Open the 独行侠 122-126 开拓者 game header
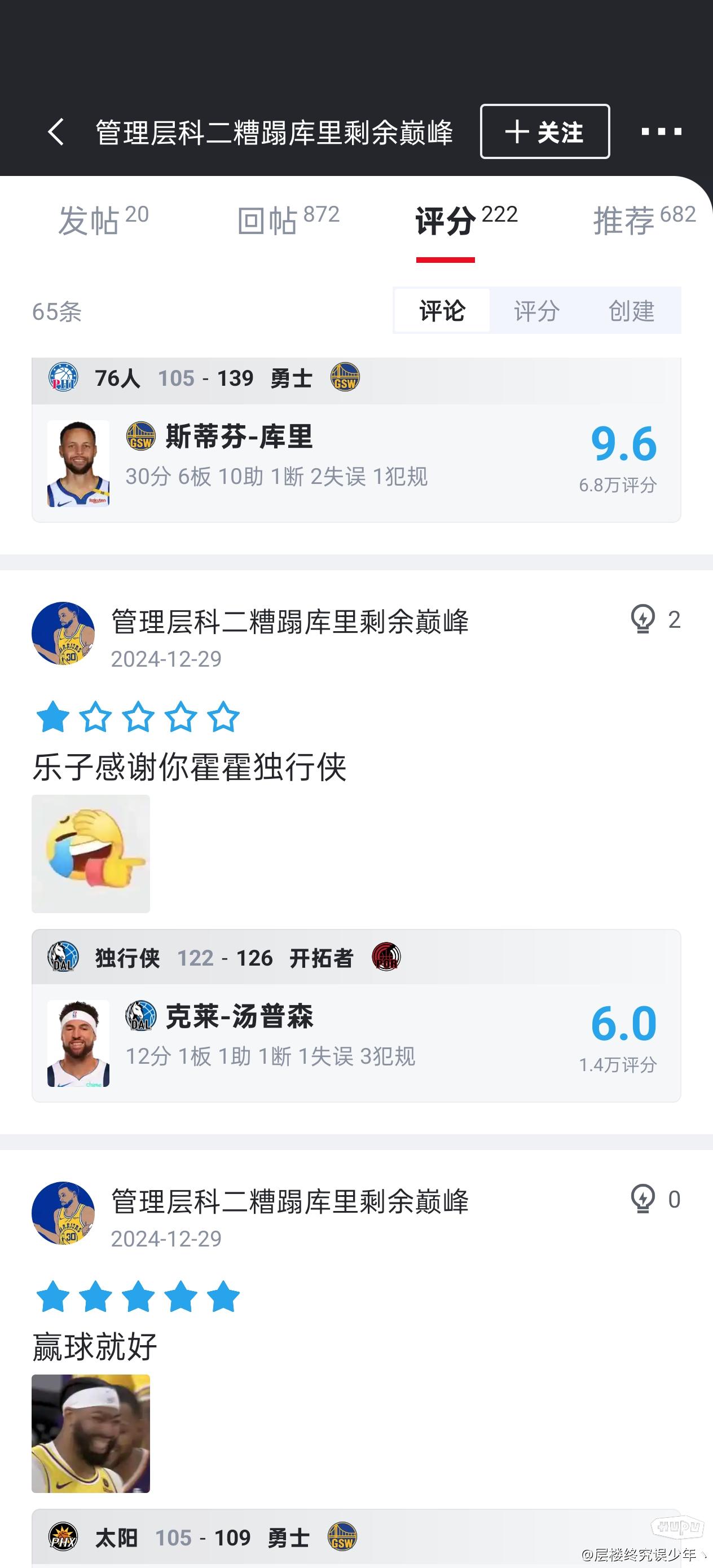Image resolution: width=713 pixels, height=1568 pixels. coord(355,958)
